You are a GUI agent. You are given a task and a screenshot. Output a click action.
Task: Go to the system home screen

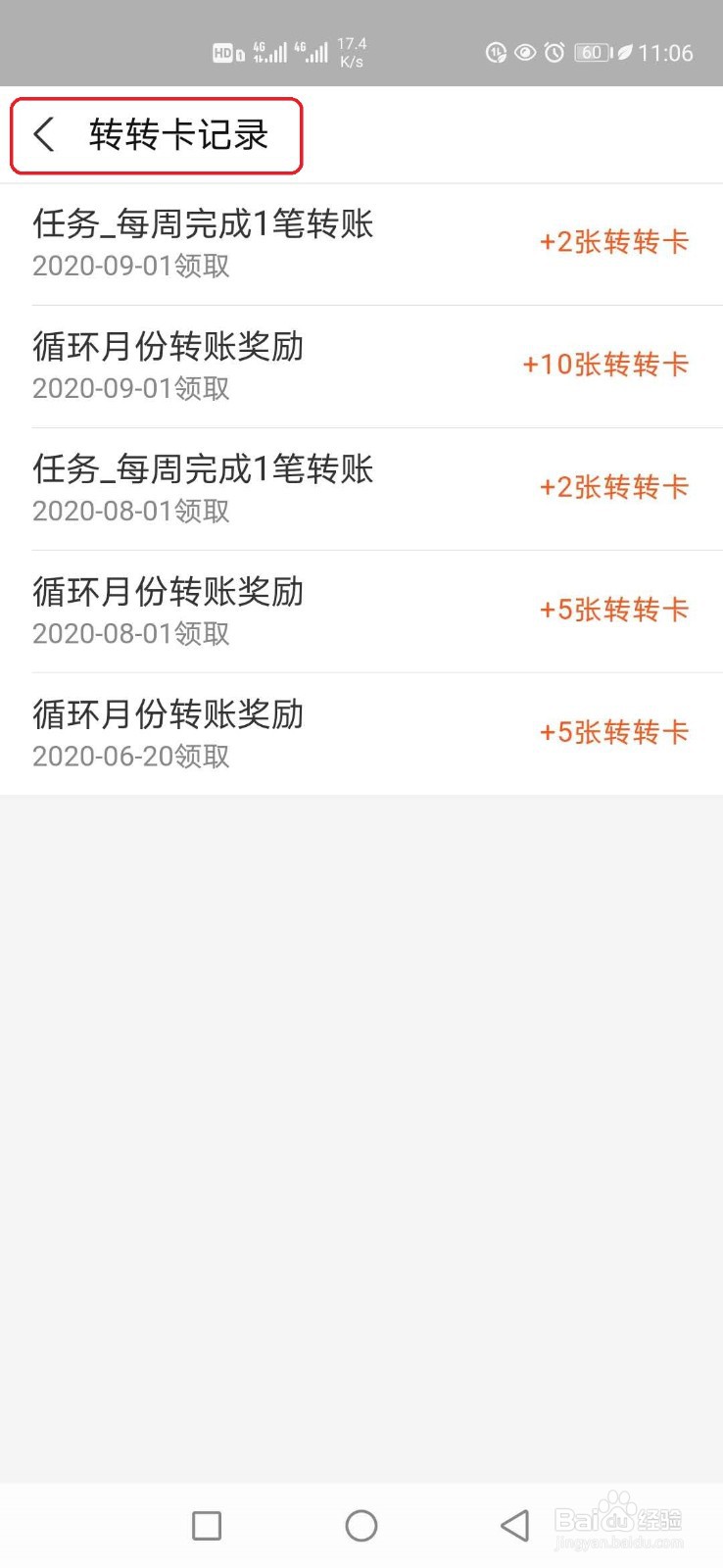click(361, 1525)
